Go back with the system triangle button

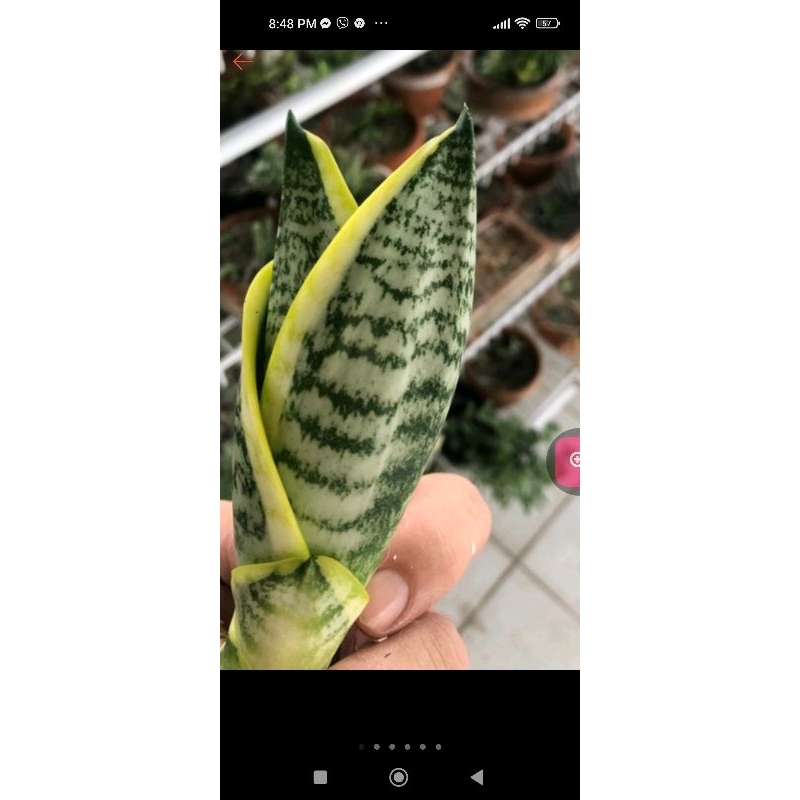coord(477,778)
